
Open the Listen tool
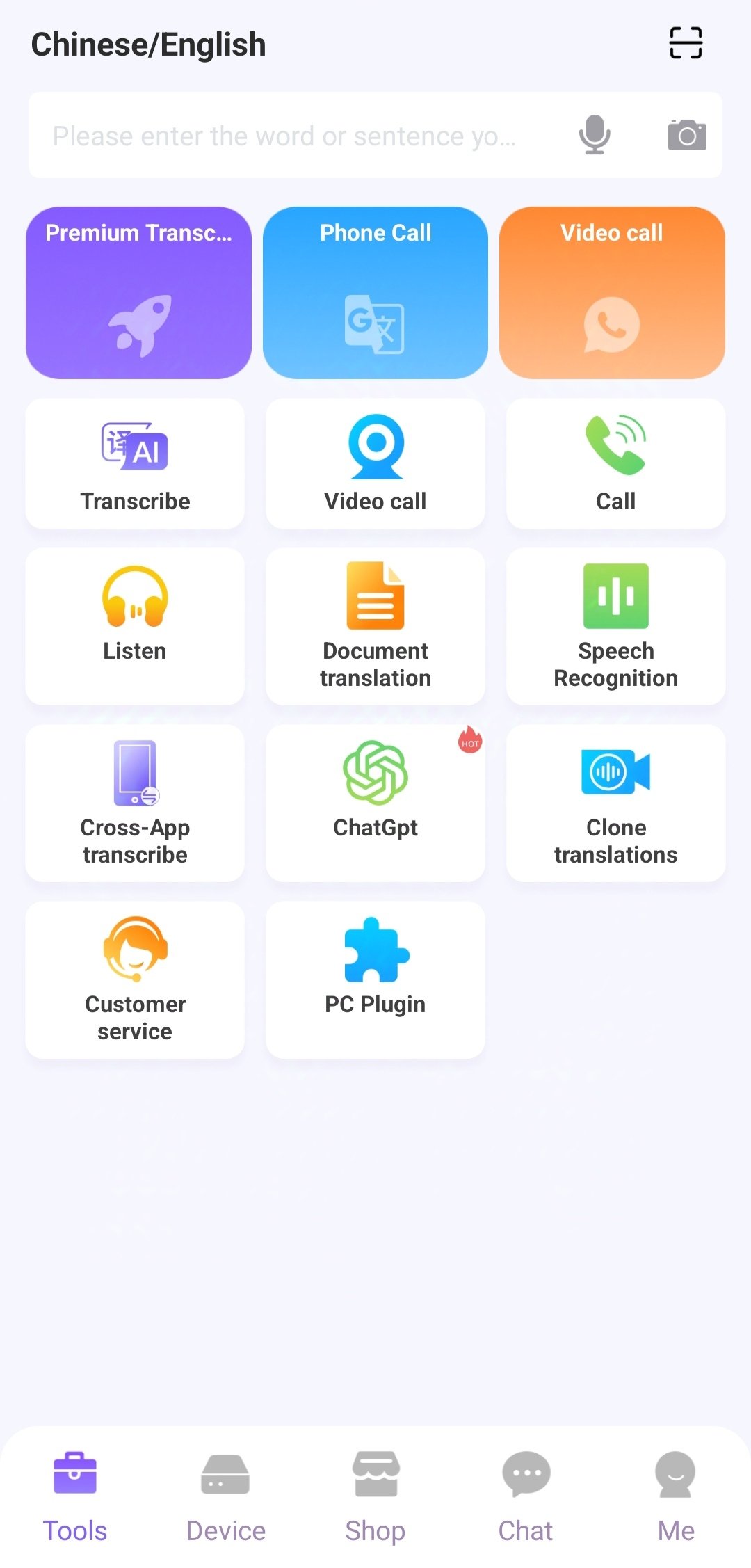135,626
